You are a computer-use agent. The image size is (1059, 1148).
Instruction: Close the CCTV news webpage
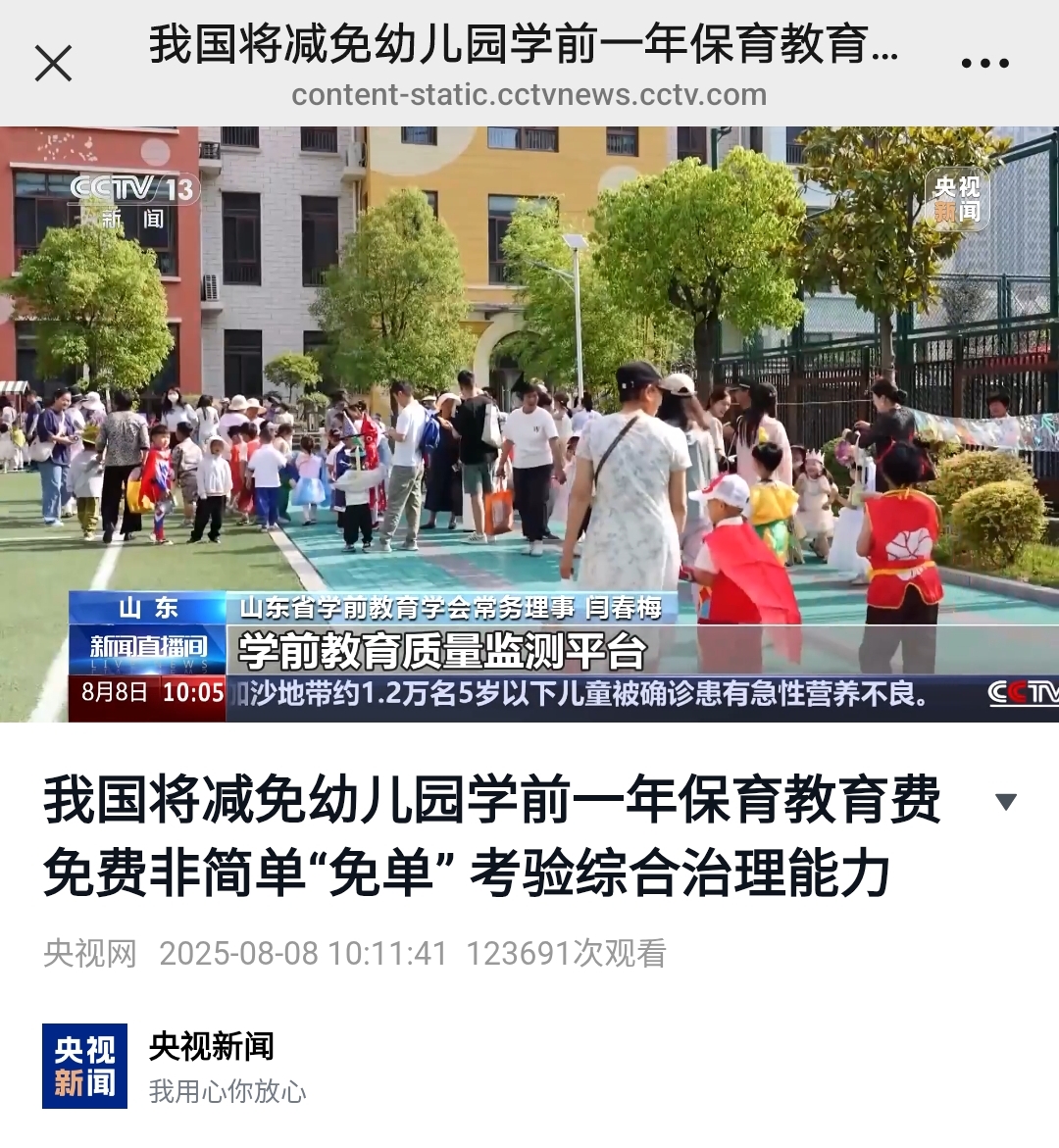pos(53,64)
